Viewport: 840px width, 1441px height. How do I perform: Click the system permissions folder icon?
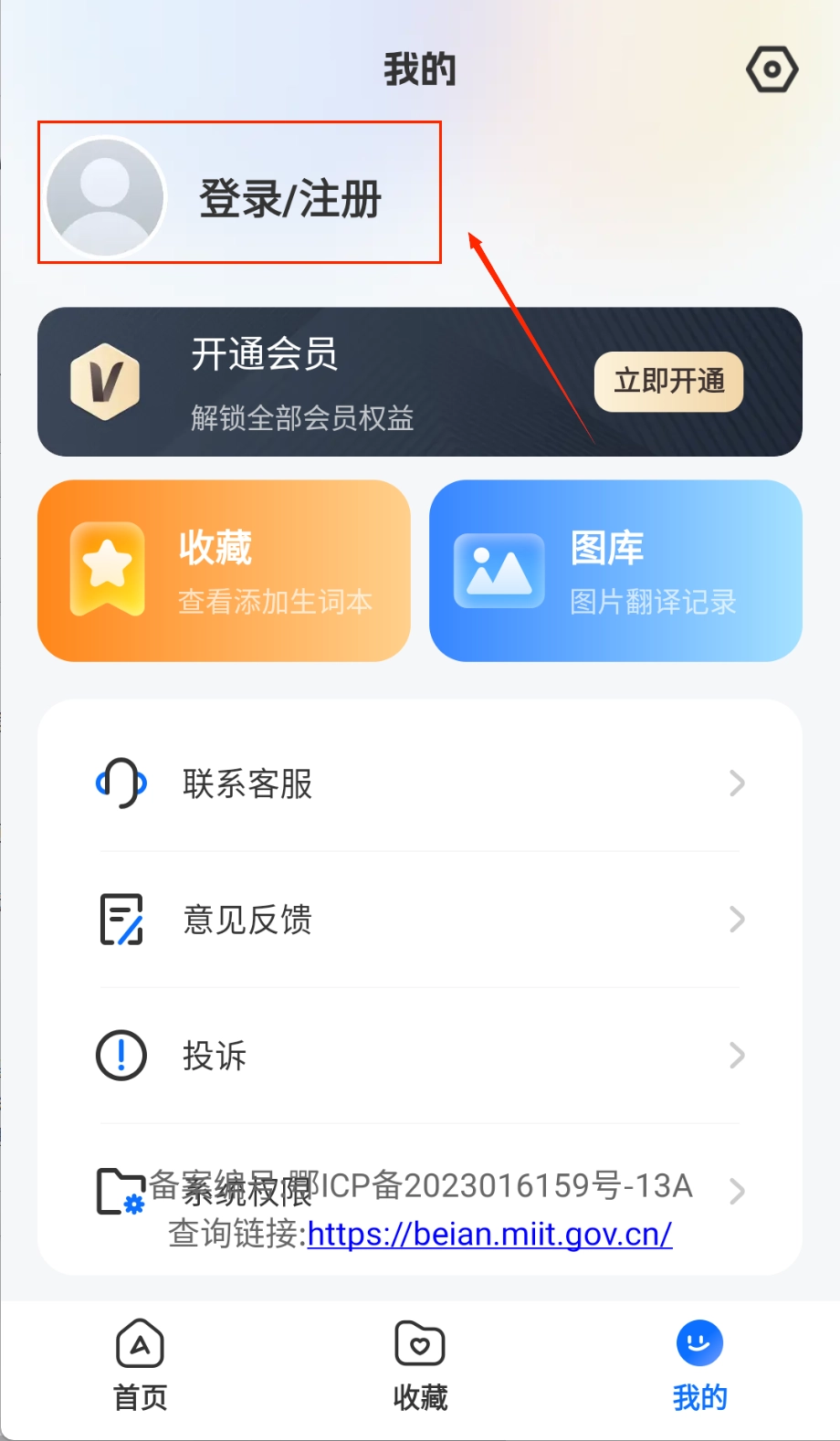pos(119,1191)
